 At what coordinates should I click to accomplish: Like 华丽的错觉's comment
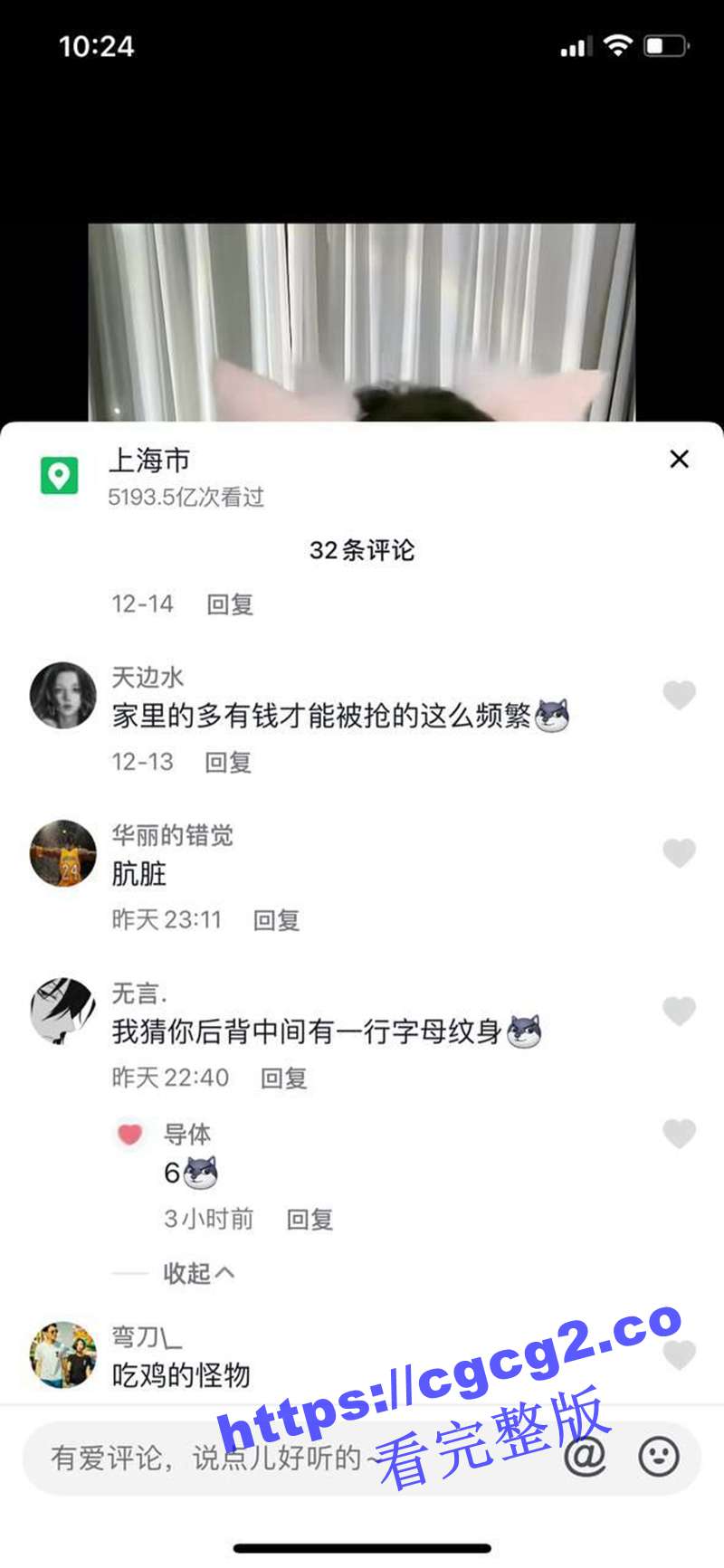(679, 852)
